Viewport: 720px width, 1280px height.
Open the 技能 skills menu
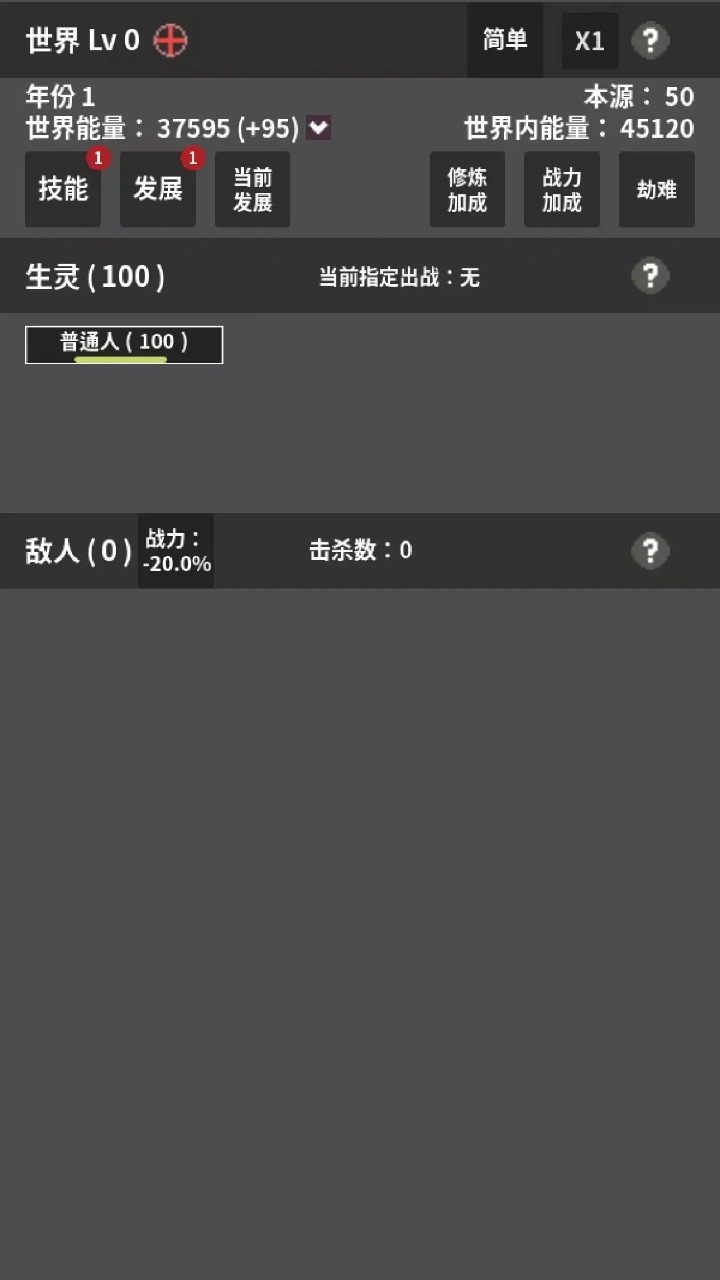(x=63, y=189)
